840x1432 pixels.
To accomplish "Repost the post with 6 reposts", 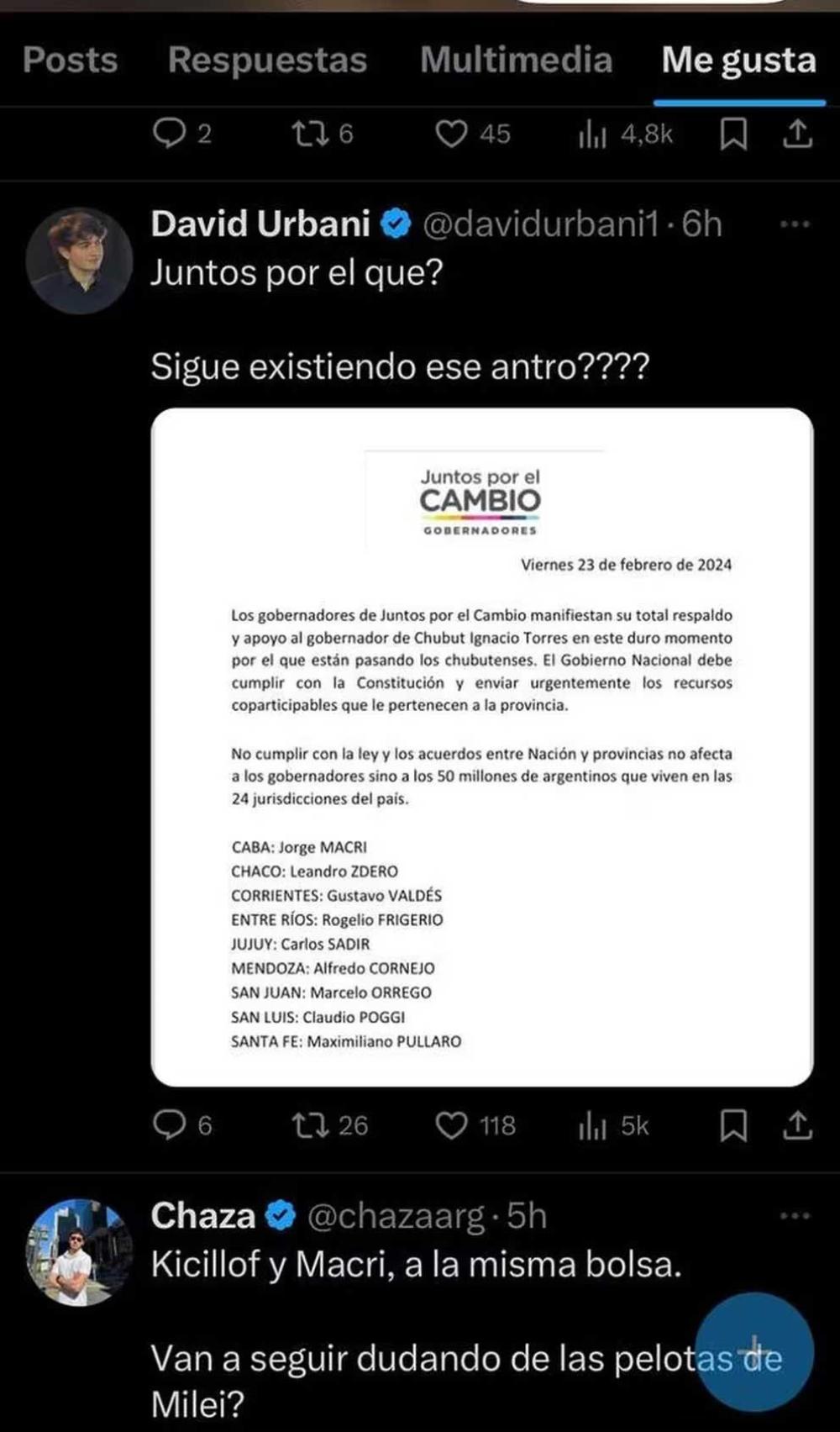I will click(x=322, y=134).
